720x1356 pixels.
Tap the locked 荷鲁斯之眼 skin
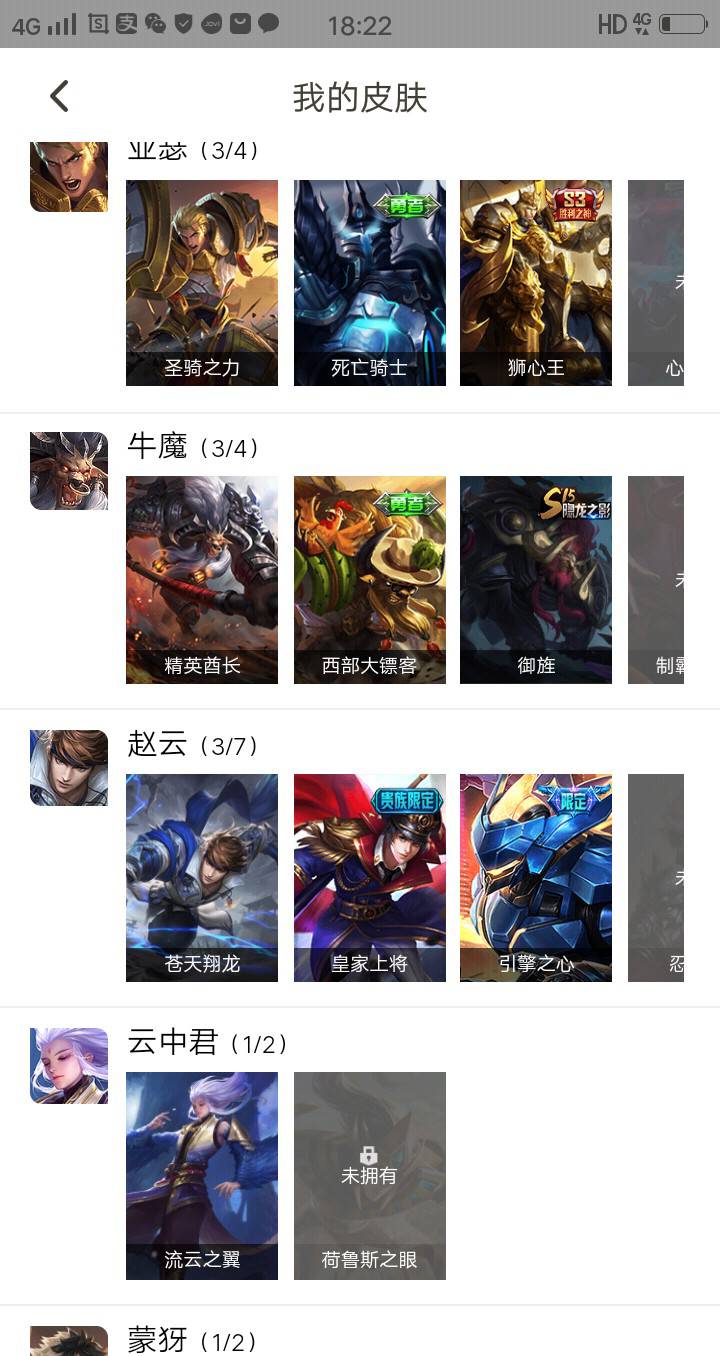(x=370, y=1176)
